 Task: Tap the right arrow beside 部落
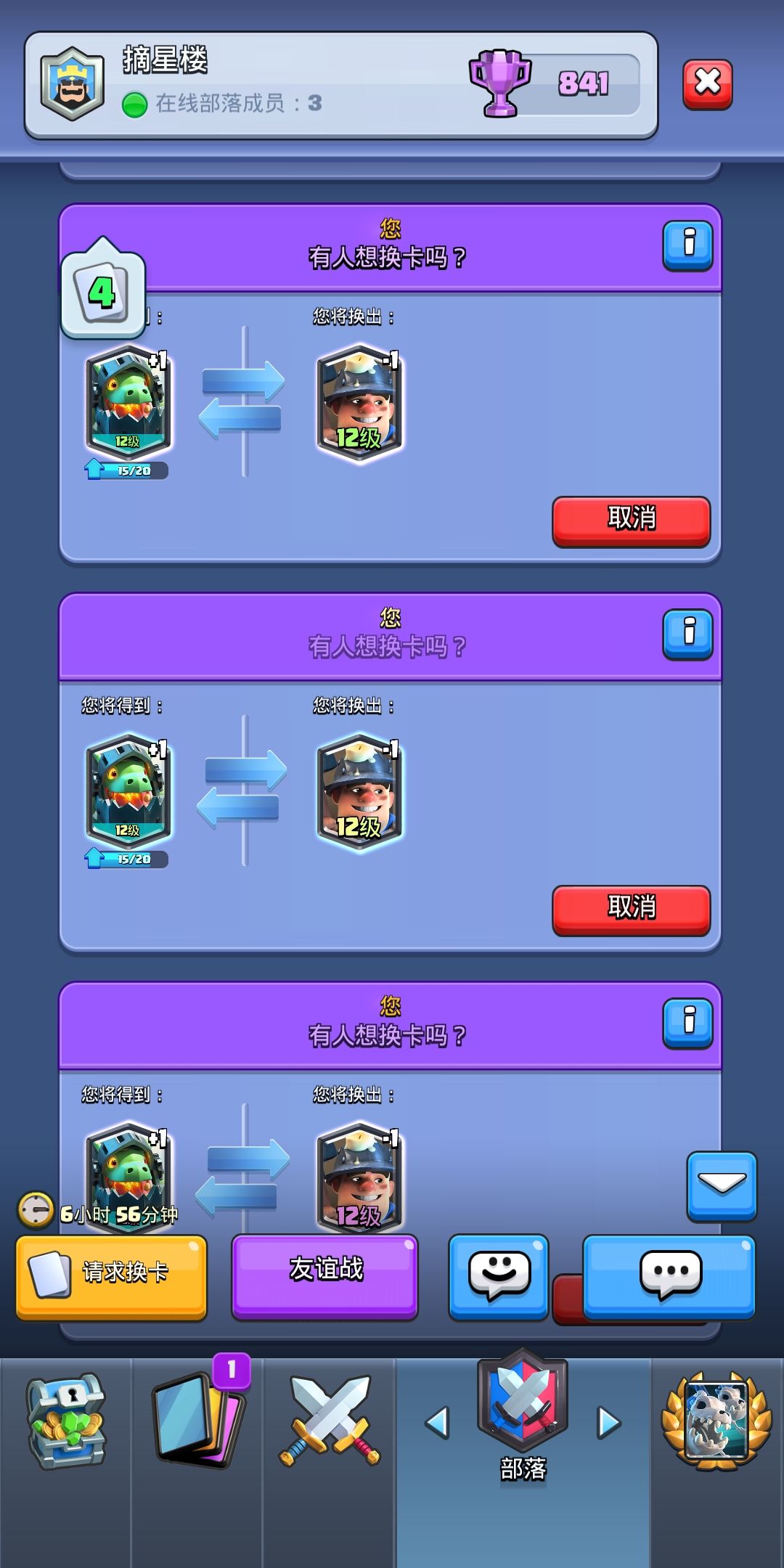coord(608,1422)
